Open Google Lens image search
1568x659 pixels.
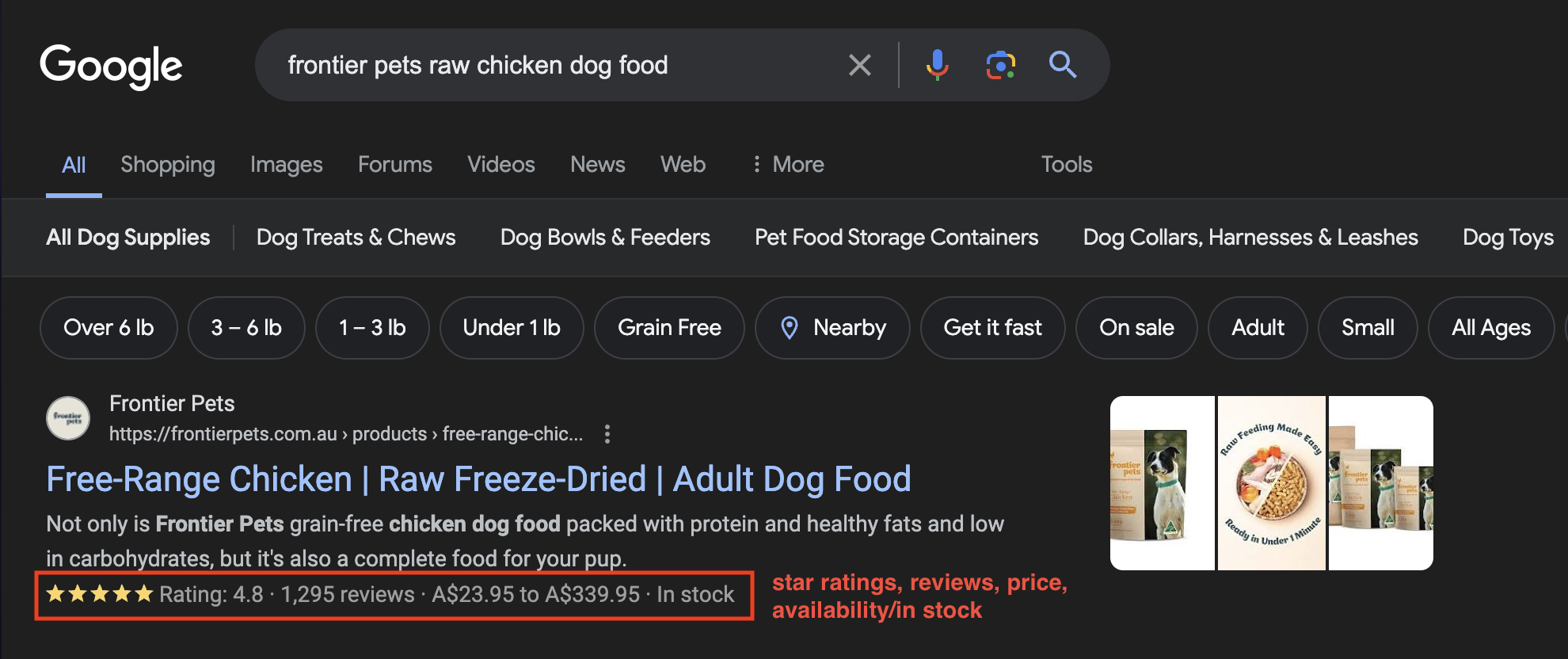pyautogui.click(x=1000, y=65)
